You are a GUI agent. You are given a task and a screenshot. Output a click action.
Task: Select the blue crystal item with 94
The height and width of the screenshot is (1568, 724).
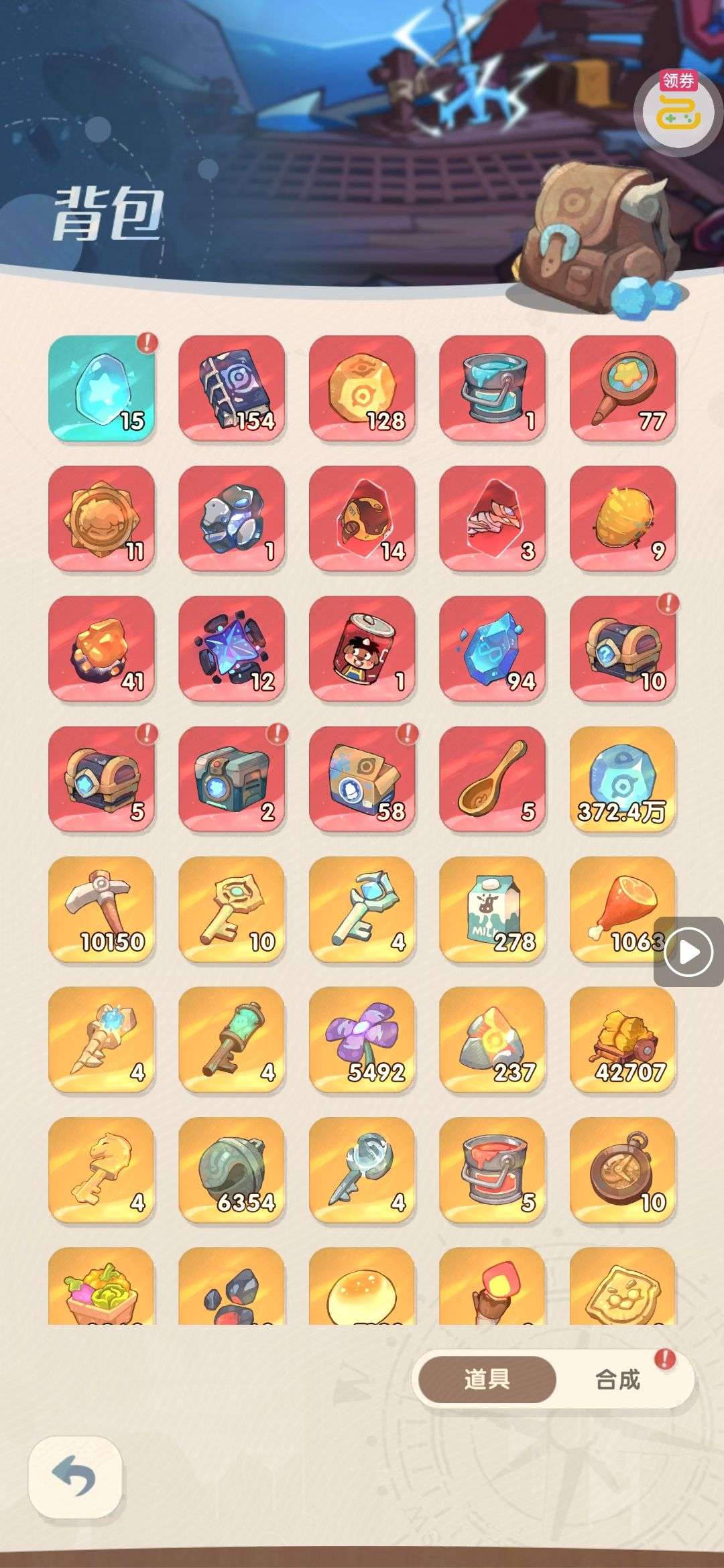coord(492,649)
